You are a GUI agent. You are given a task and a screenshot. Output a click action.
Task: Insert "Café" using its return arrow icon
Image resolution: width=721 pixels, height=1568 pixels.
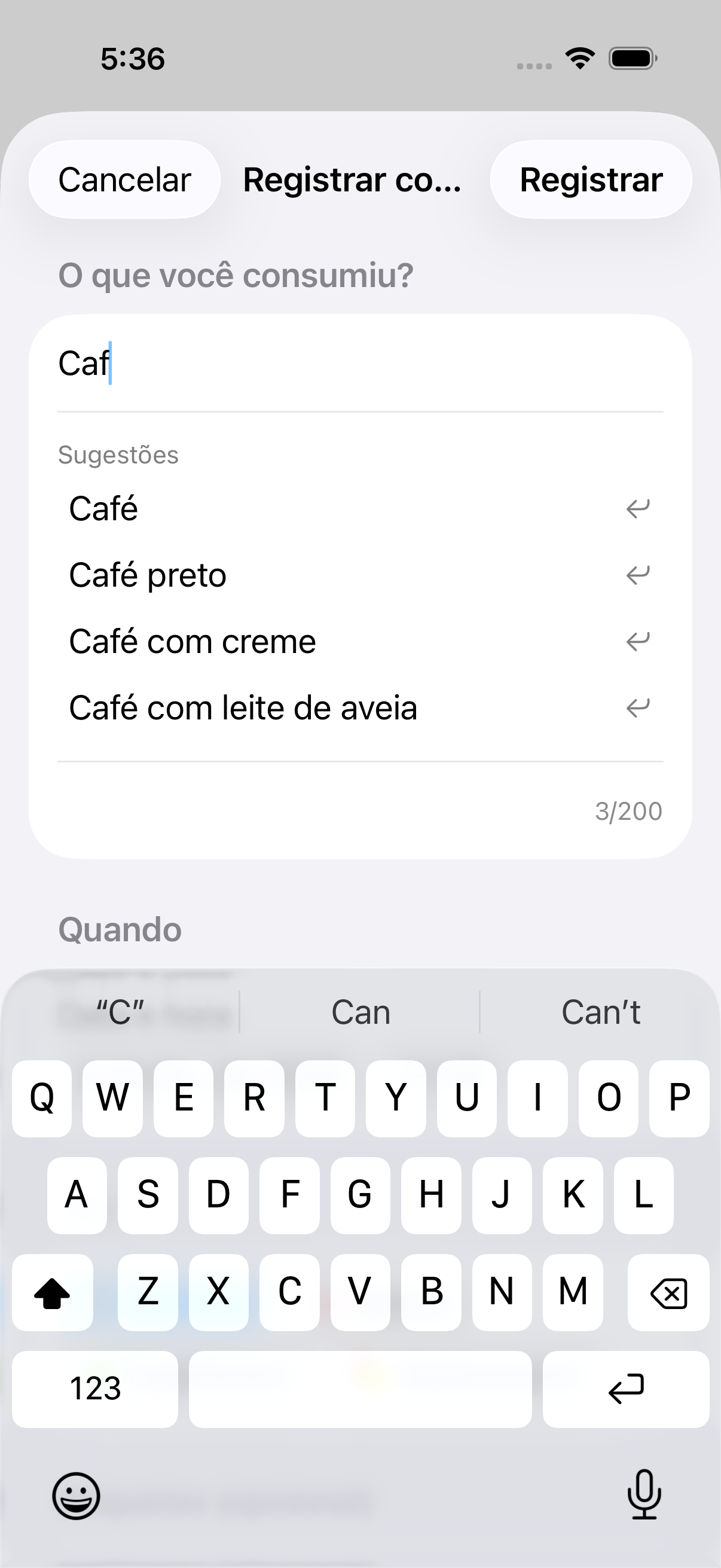coord(637,509)
